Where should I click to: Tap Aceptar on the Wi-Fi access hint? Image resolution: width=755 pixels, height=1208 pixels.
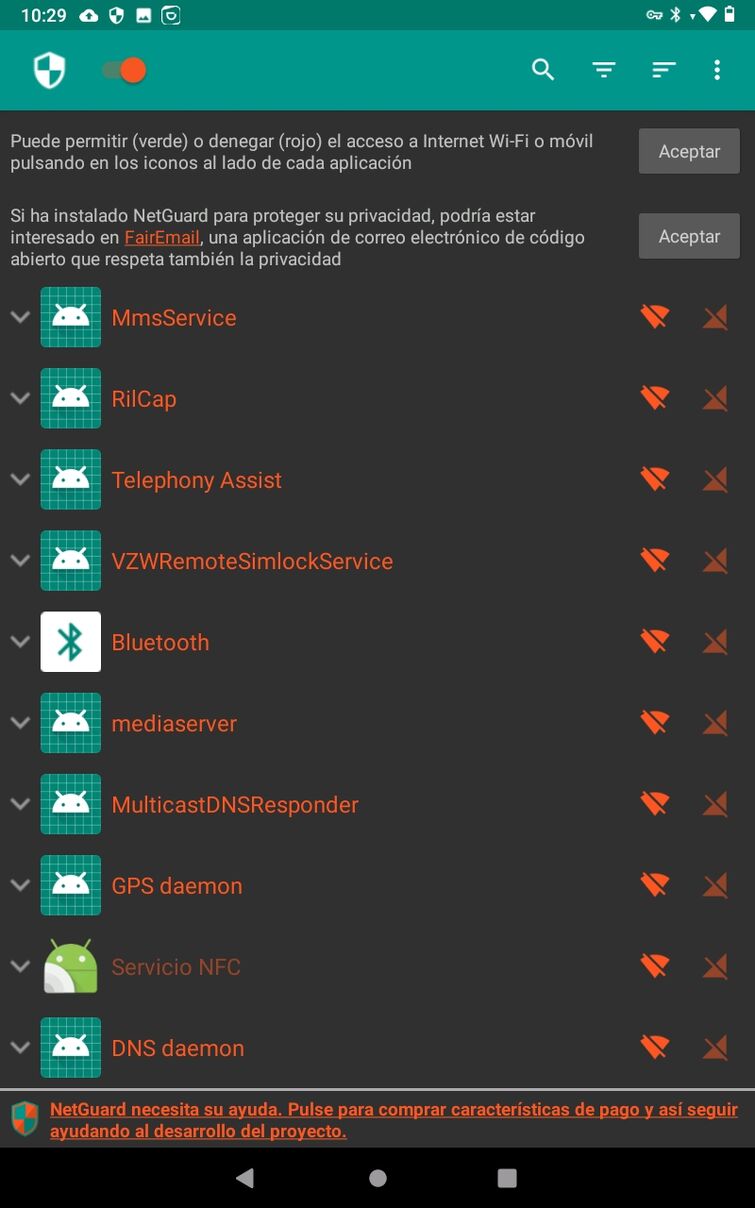click(689, 152)
